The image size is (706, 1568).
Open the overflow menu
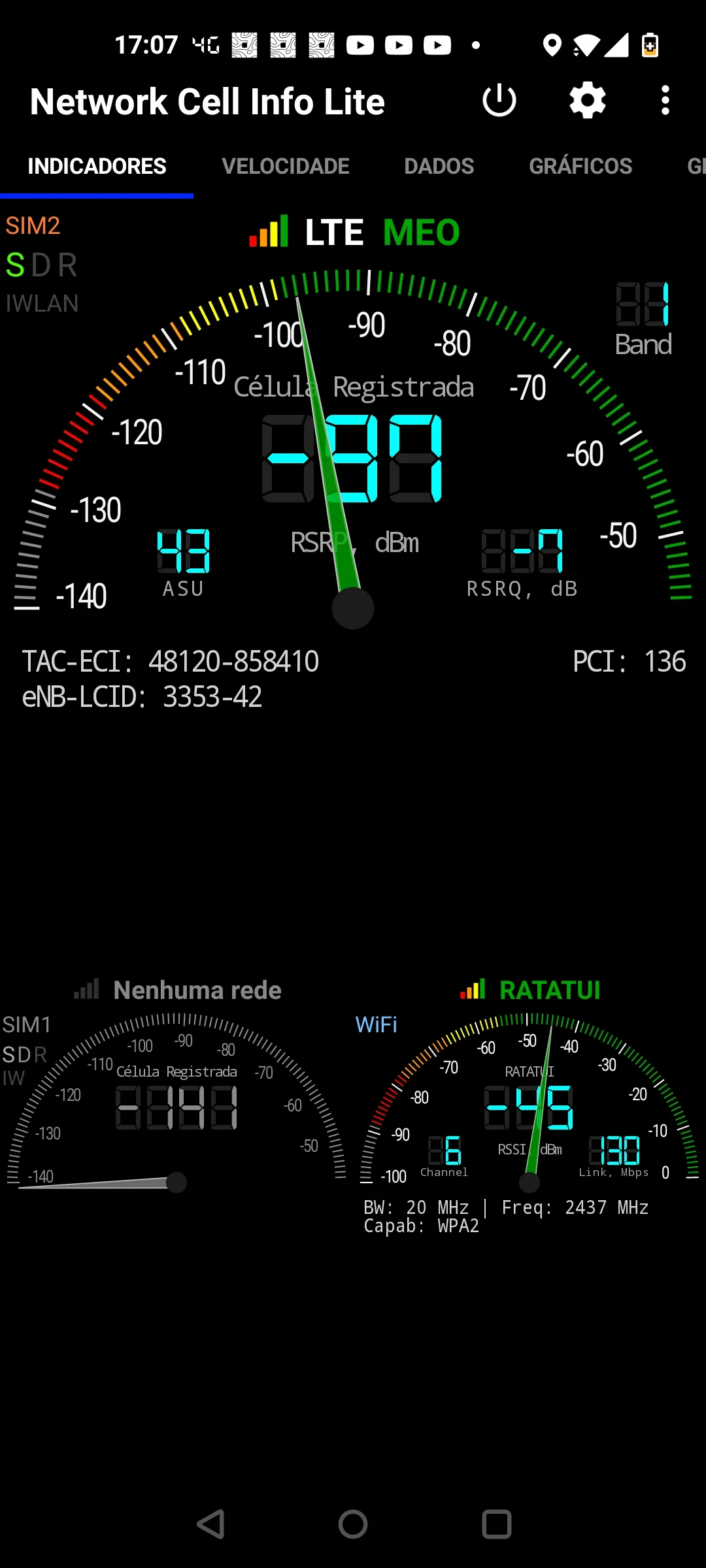665,101
